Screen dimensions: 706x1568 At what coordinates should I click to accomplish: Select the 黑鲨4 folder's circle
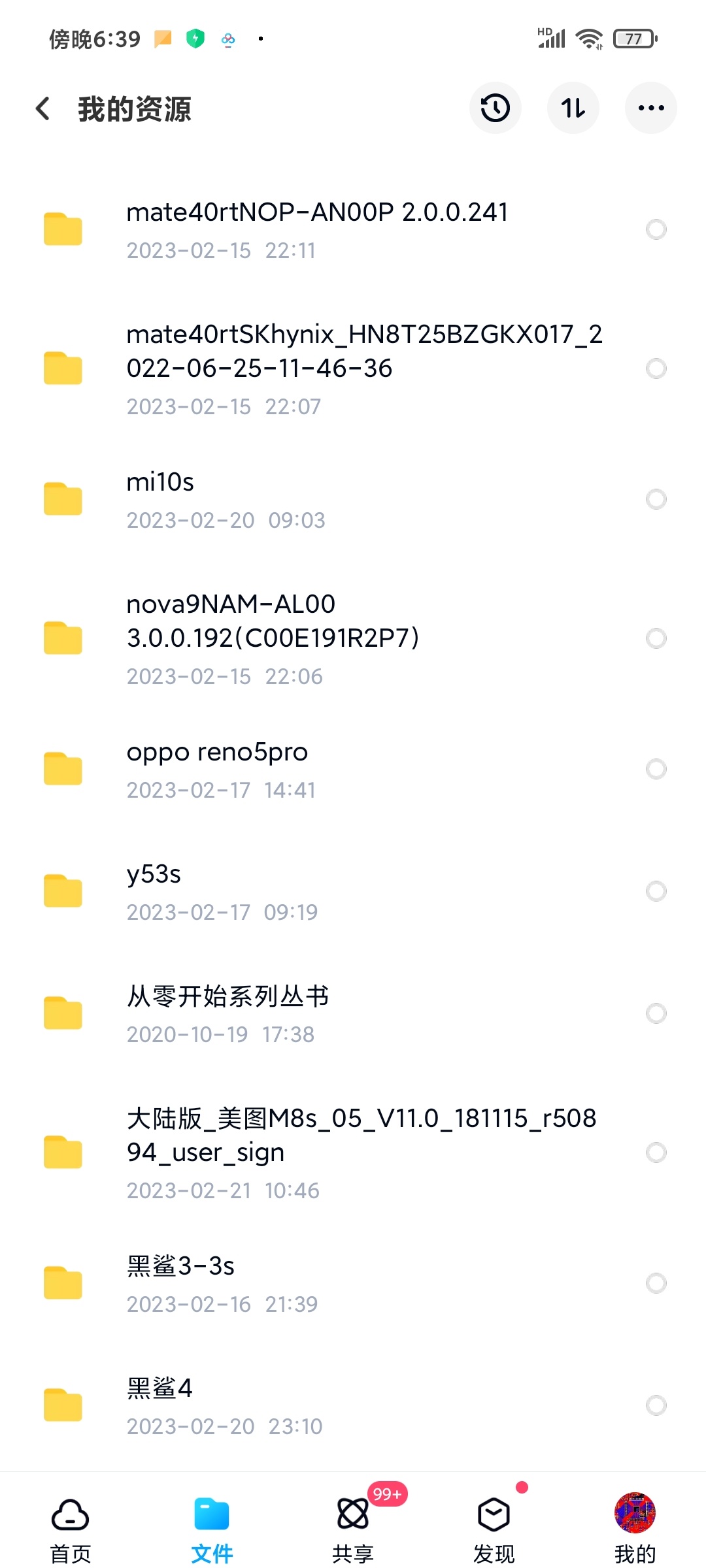pyautogui.click(x=656, y=1405)
